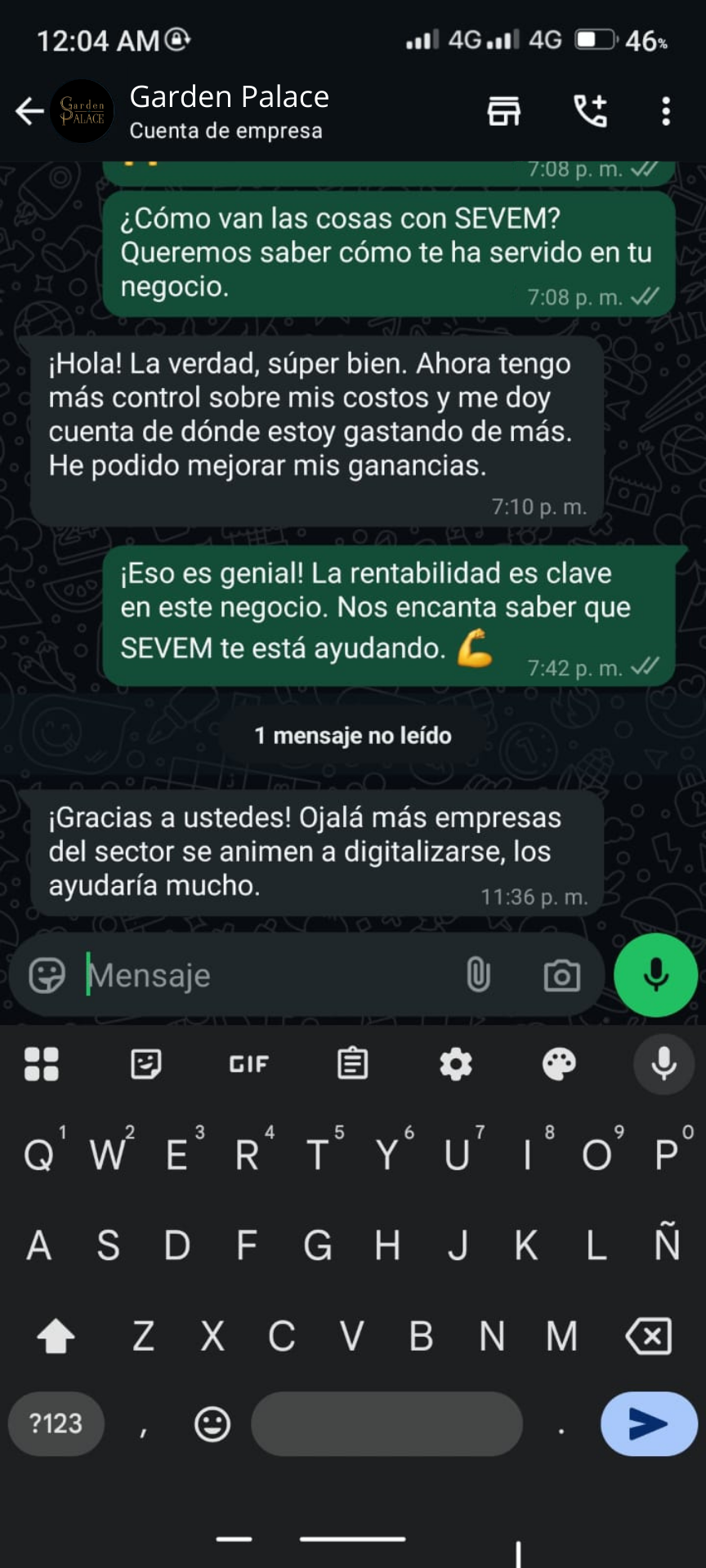Tap the keyboard's blue send key
The image size is (706, 1568).
pos(649,1423)
